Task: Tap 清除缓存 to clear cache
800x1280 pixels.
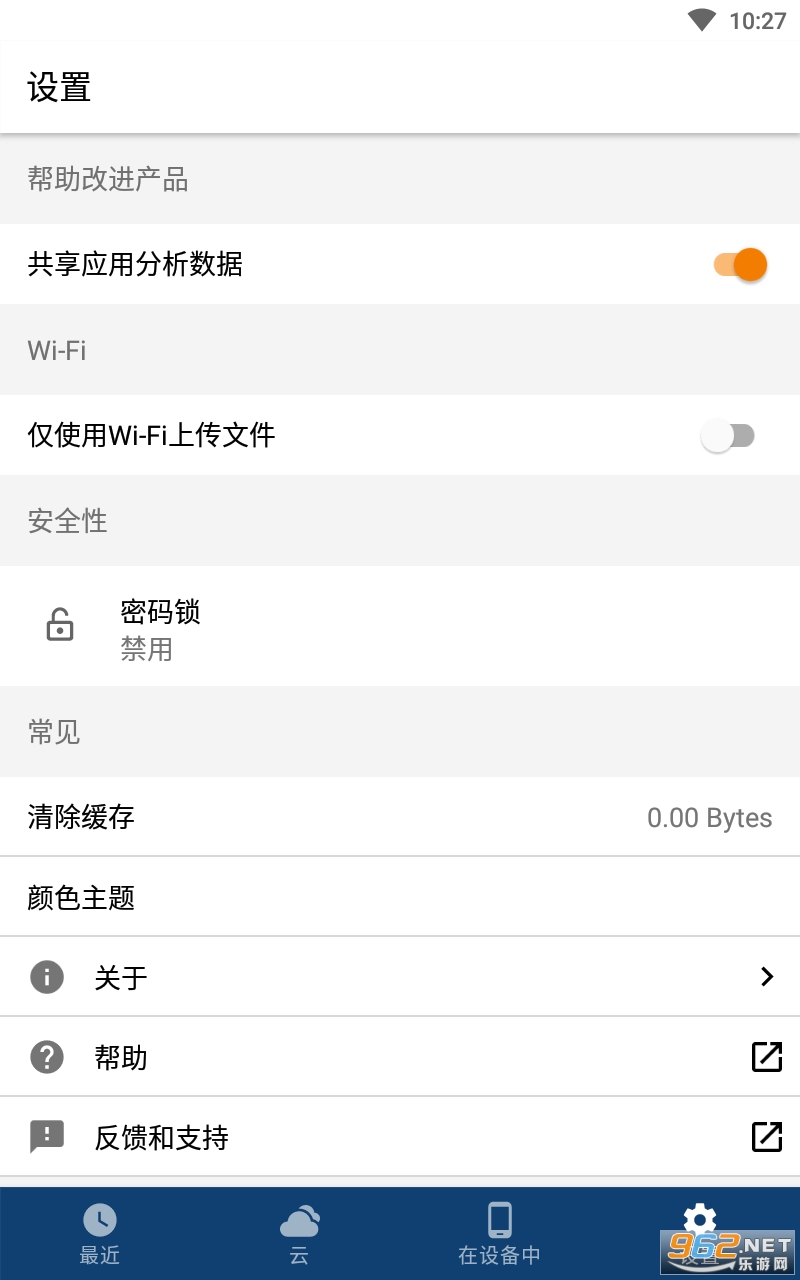Action: click(400, 817)
